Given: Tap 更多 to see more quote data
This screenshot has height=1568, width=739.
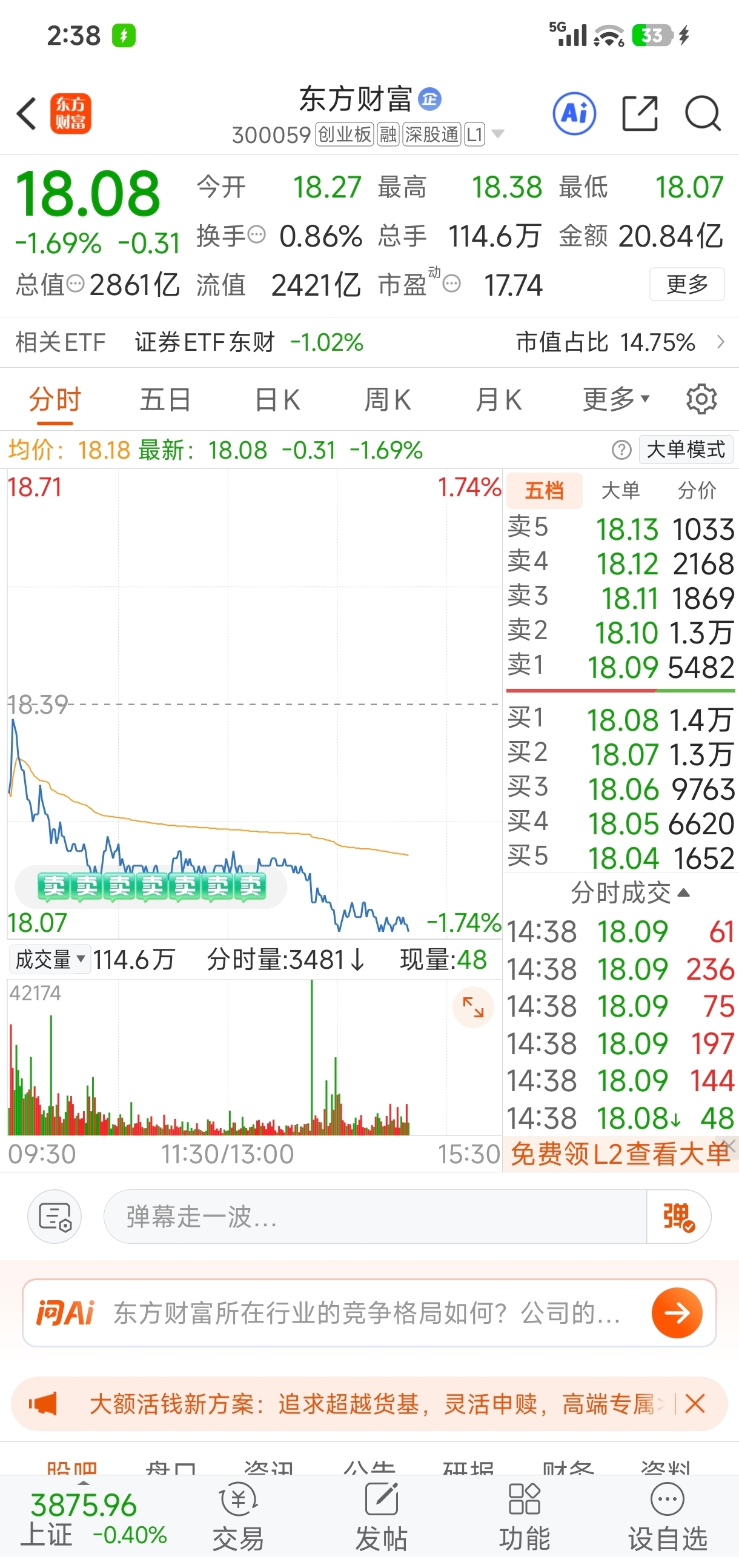Looking at the screenshot, I should [687, 284].
